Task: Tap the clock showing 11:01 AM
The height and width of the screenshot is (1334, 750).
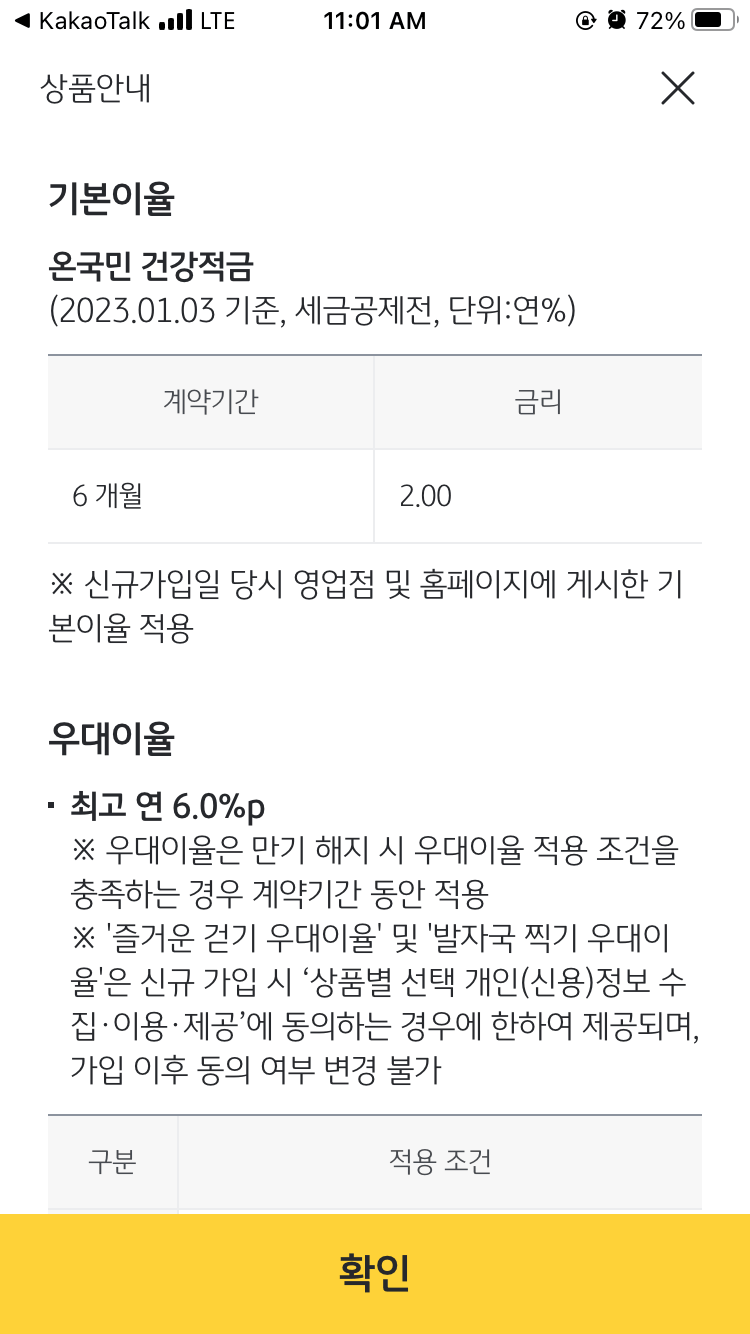Action: tap(375, 20)
